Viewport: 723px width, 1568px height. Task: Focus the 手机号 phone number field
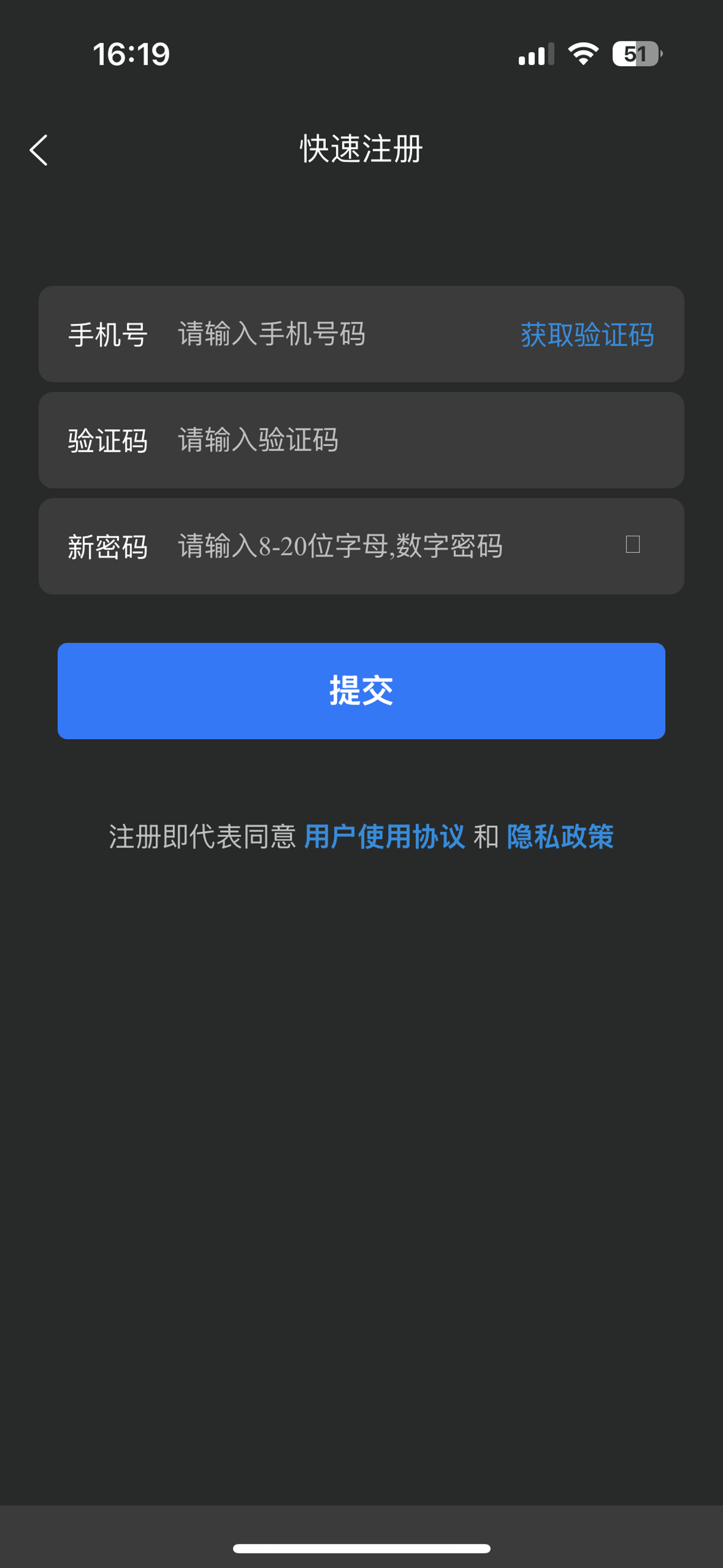[341, 334]
